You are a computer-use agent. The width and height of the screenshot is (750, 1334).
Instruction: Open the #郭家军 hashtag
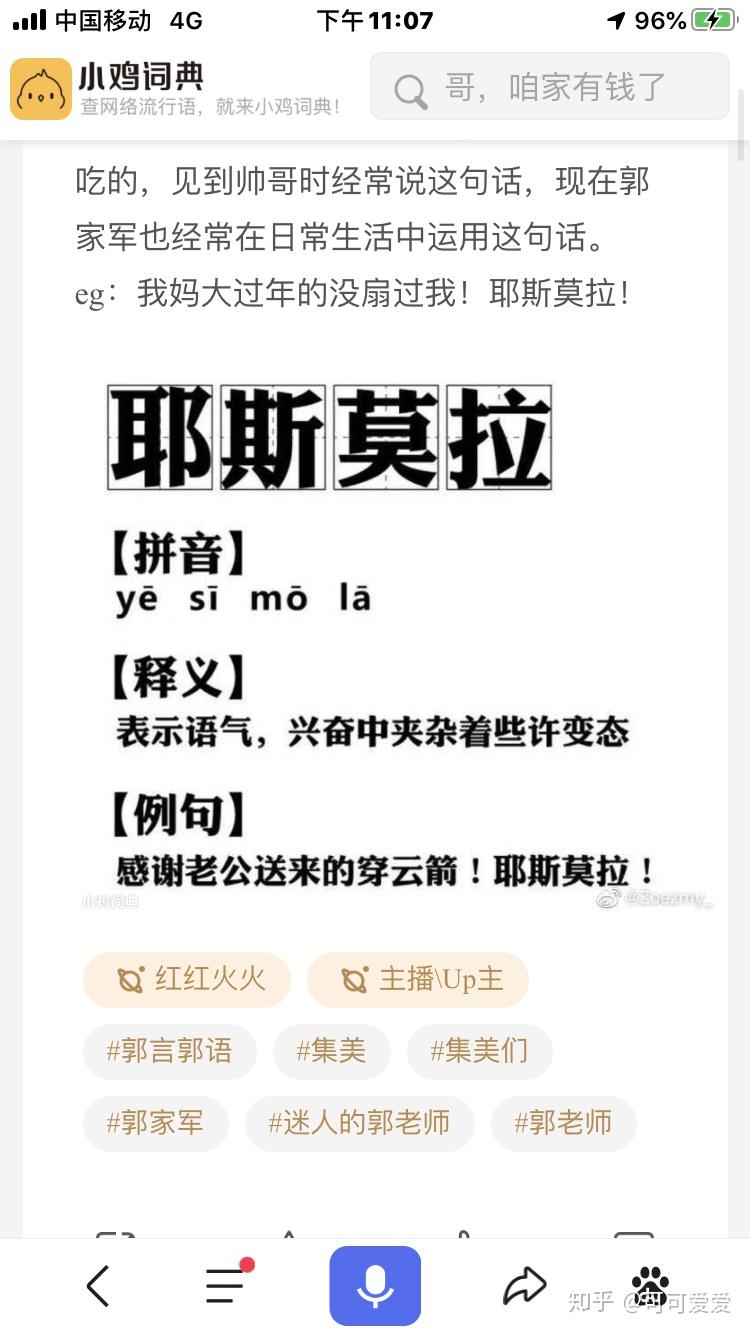coord(155,1123)
